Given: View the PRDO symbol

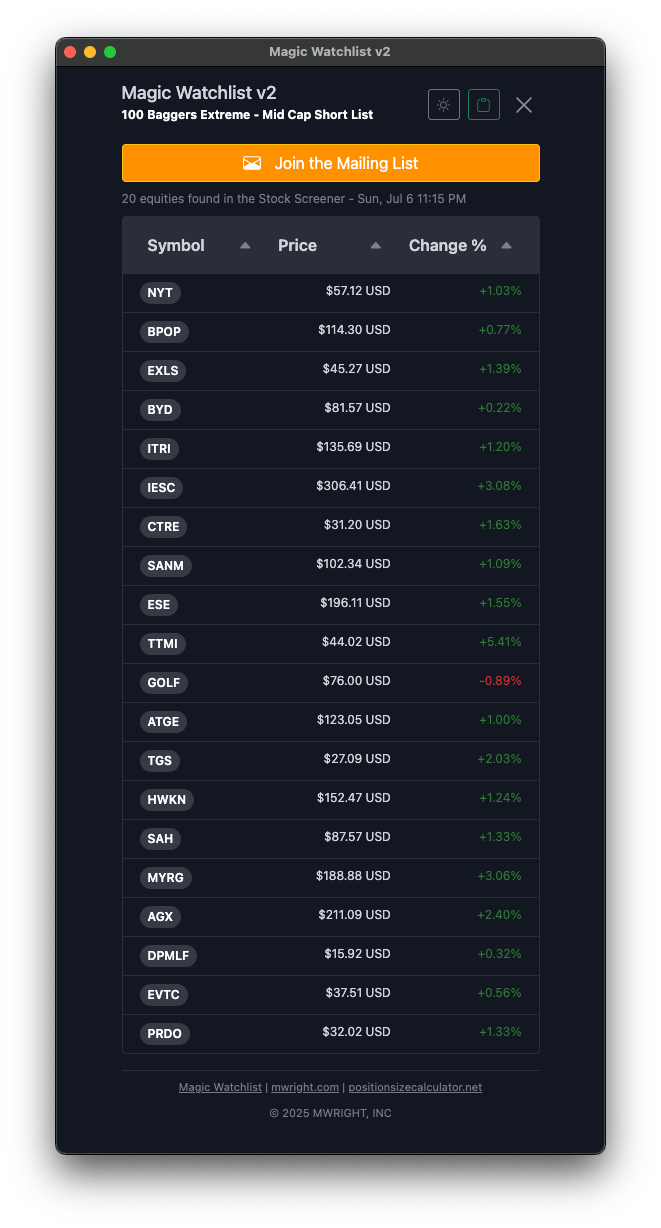Looking at the screenshot, I should 165,1034.
